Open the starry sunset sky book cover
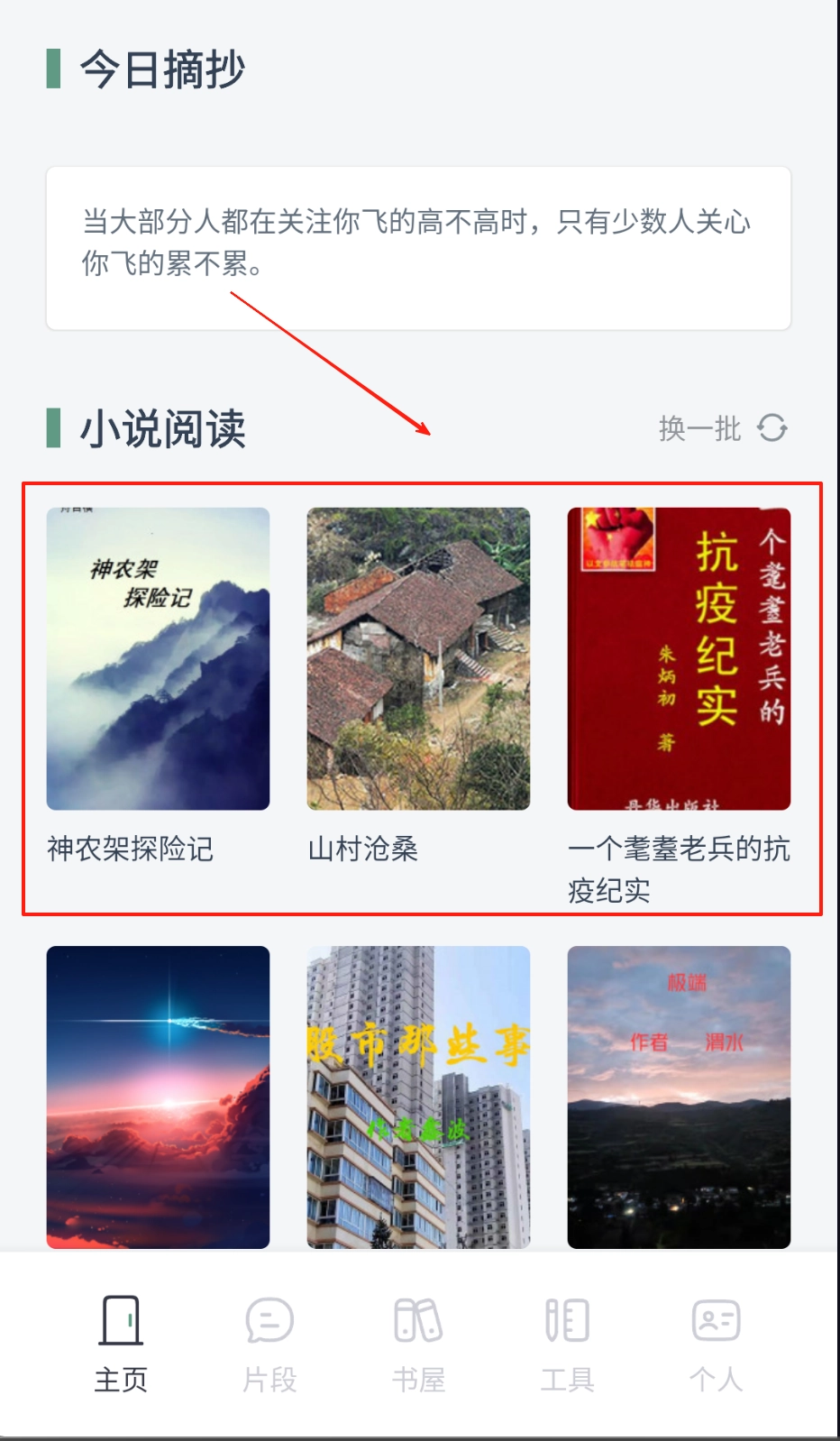The width and height of the screenshot is (840, 1441). point(158,1097)
